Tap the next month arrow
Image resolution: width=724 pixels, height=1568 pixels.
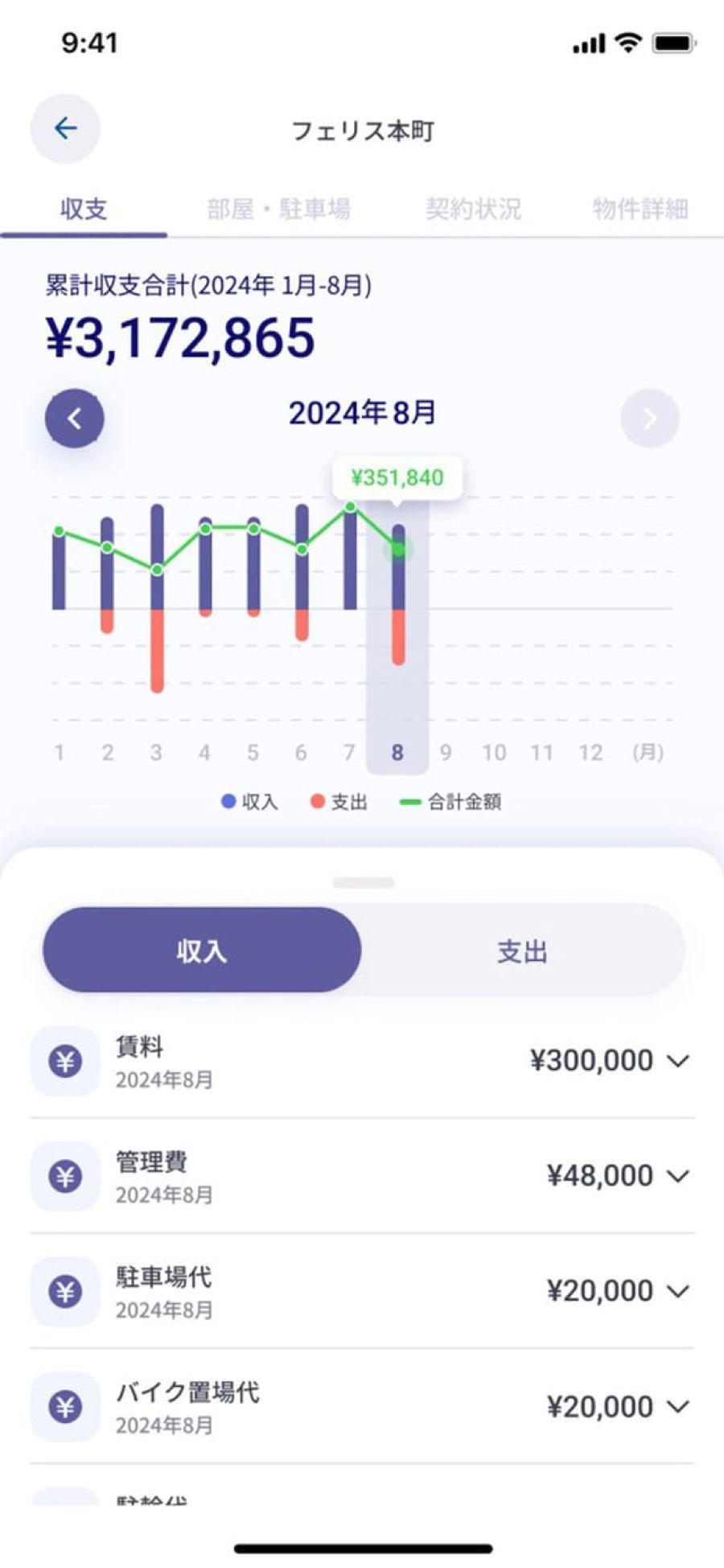649,419
